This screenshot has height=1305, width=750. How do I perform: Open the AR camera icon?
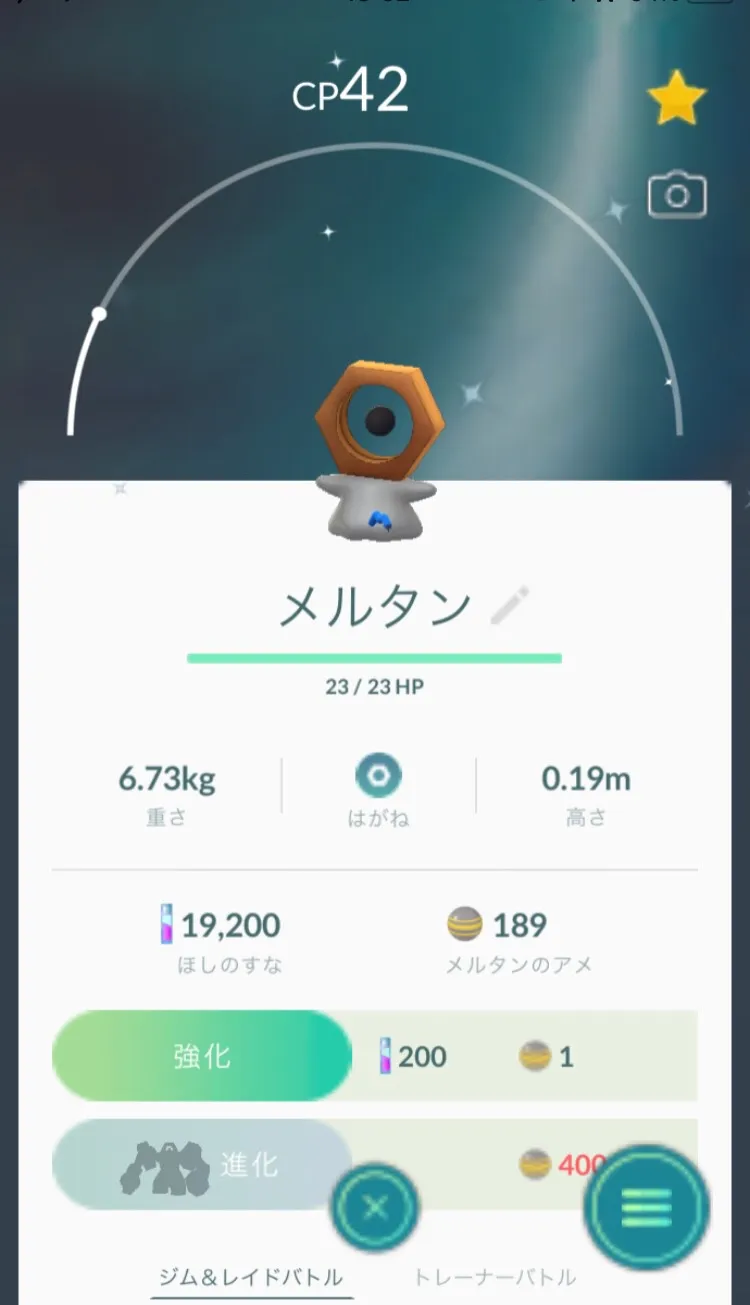pos(677,196)
